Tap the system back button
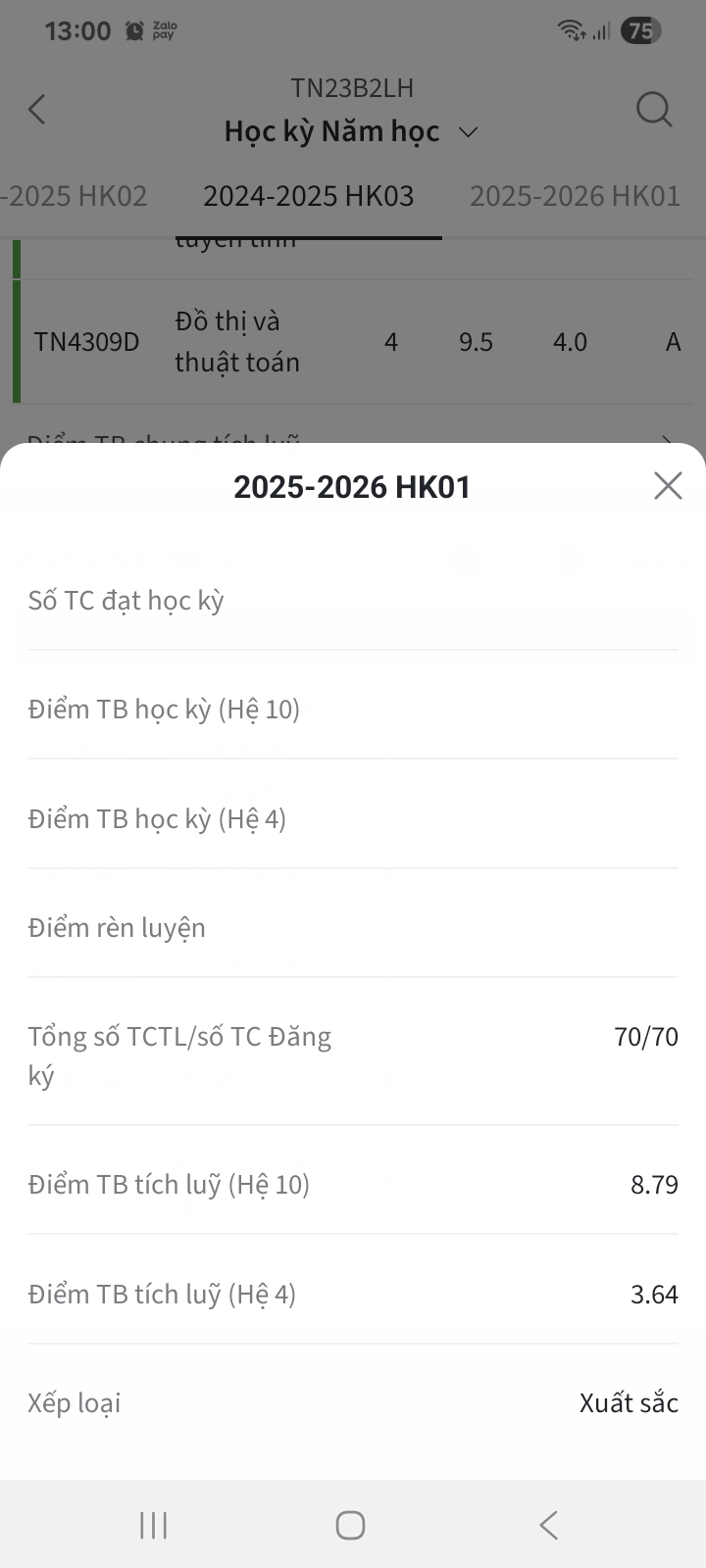Screen dimensions: 706x1568 [x=549, y=1525]
